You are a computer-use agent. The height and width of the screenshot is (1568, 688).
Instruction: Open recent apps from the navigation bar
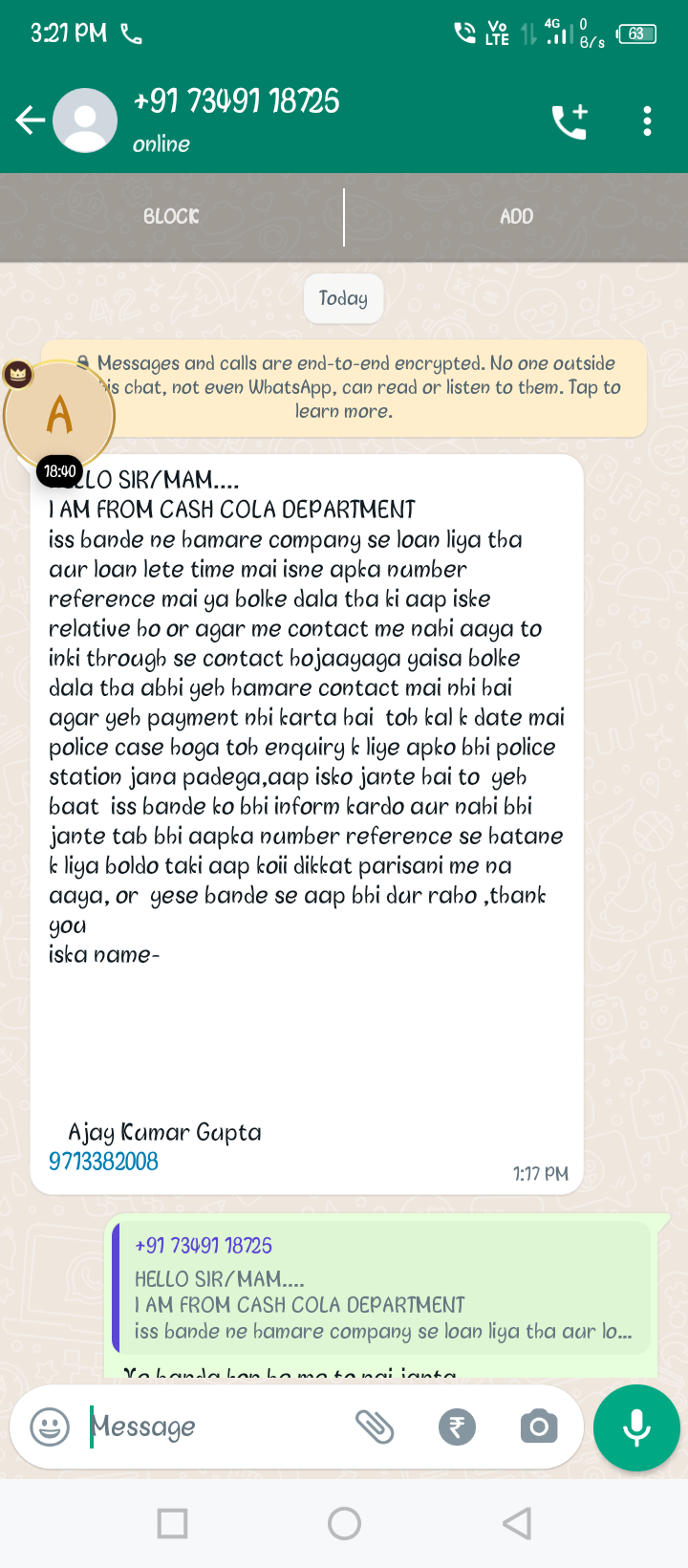172,1523
